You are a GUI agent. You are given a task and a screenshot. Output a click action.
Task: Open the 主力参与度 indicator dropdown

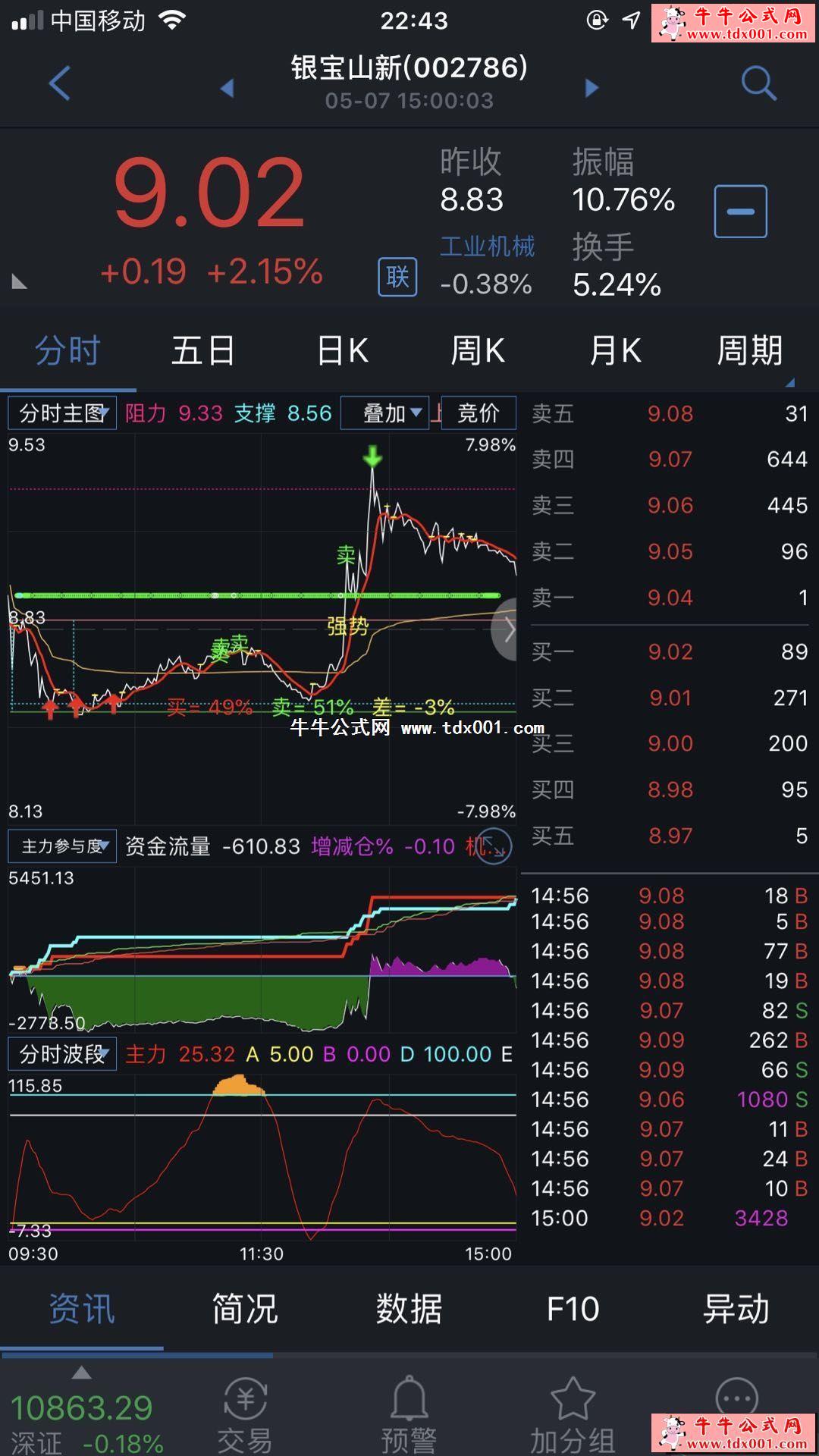[62, 846]
